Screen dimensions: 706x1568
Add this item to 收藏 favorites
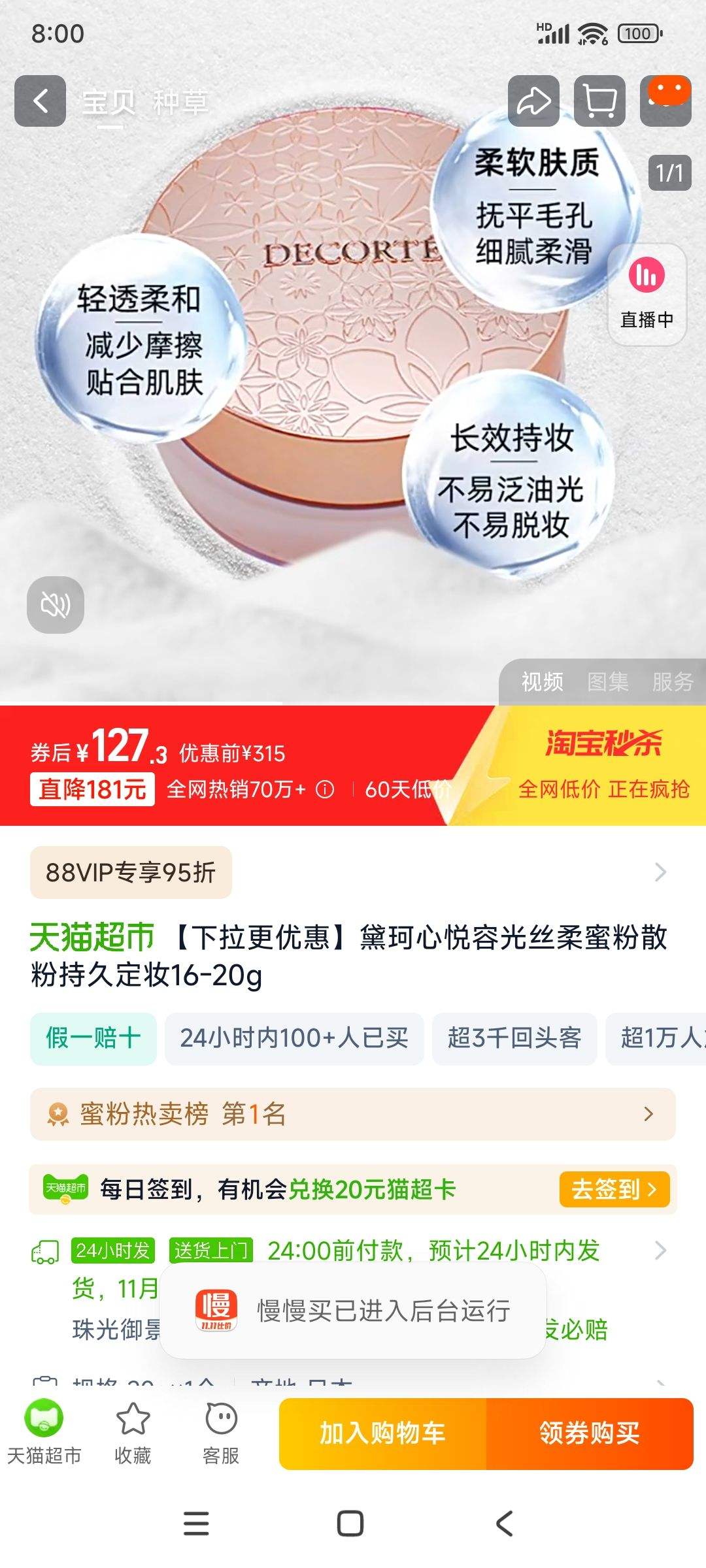[133, 1432]
